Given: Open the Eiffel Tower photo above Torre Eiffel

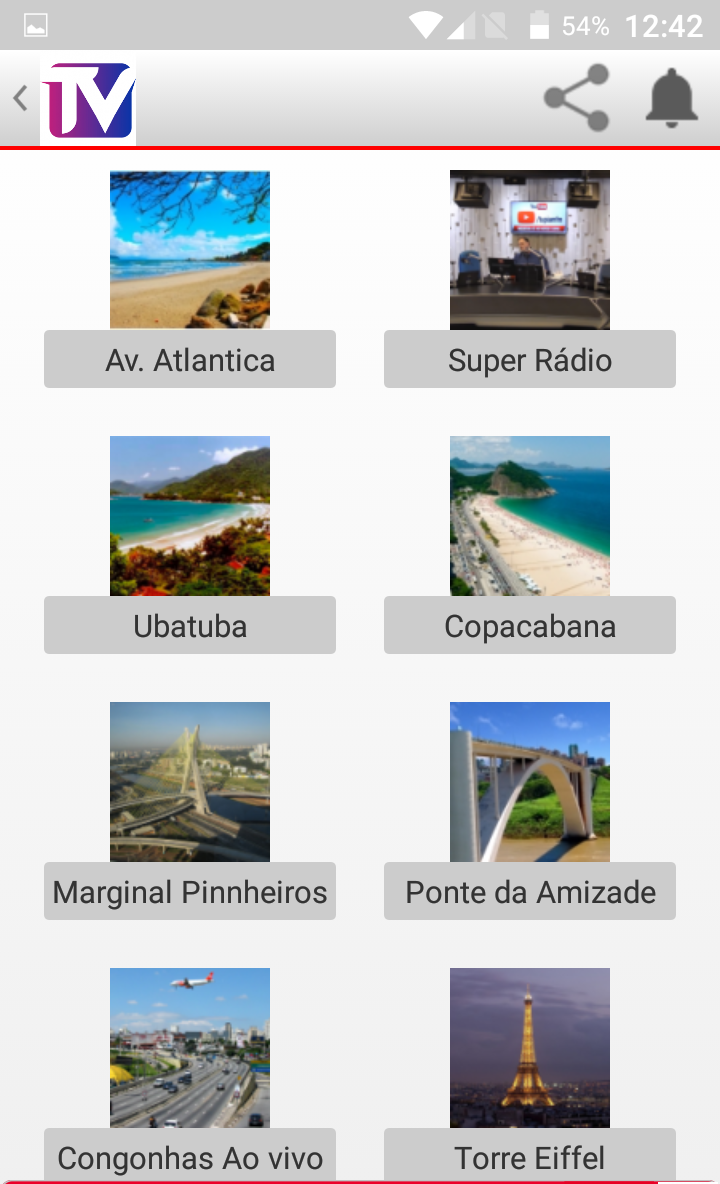Looking at the screenshot, I should click(530, 1048).
